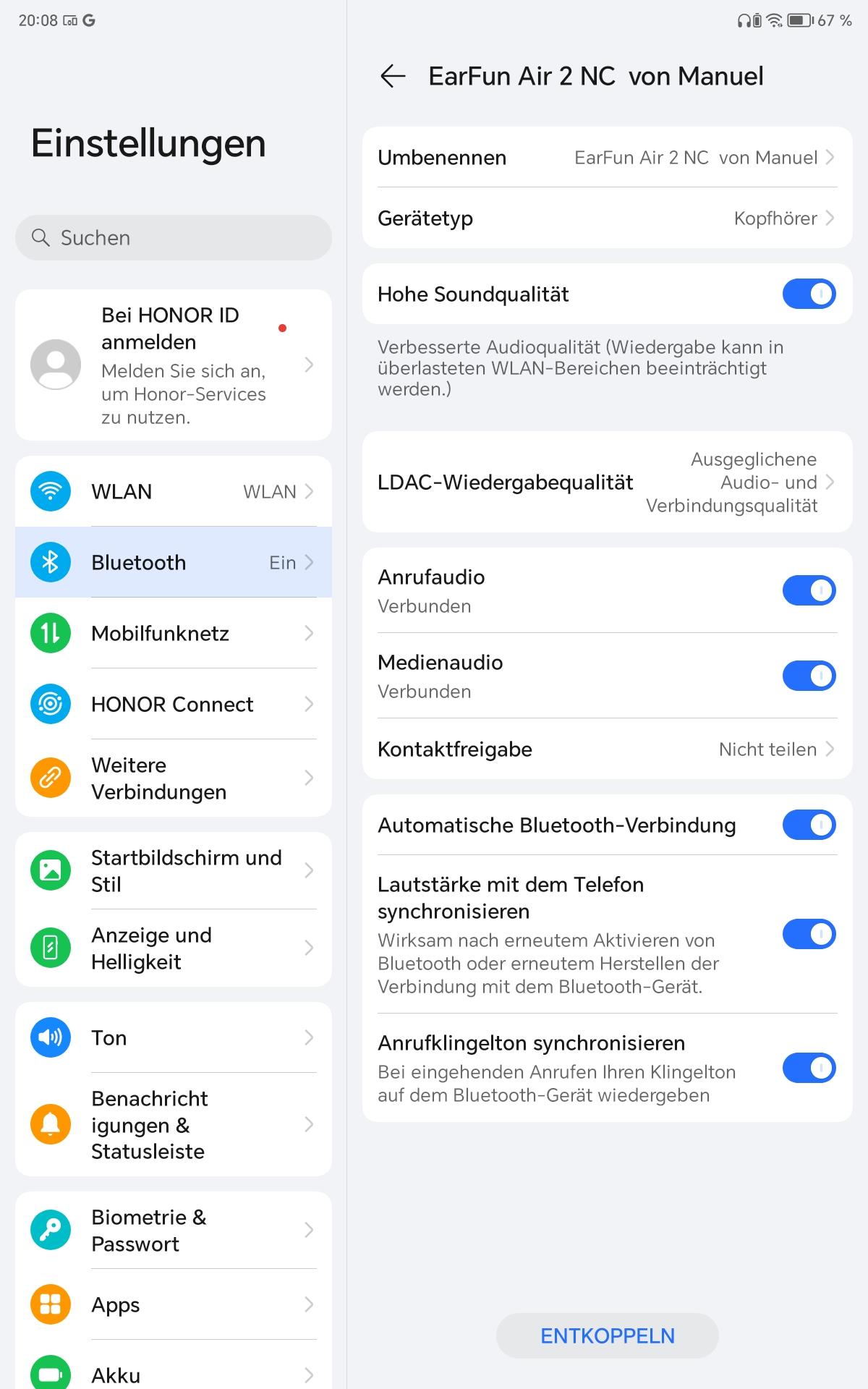
Task: Select Mobilfunknetz in the settings list
Action: point(174,633)
